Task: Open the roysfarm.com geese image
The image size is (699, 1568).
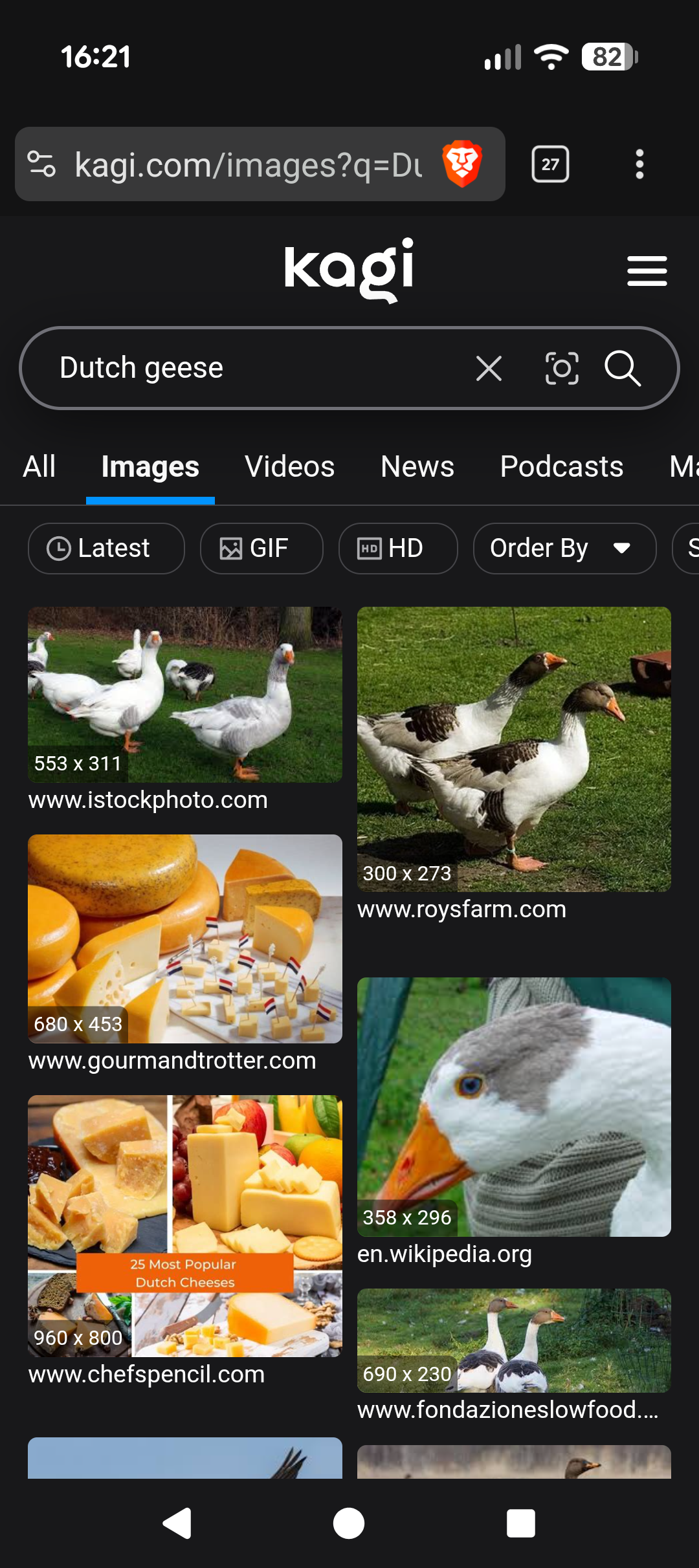Action: point(514,748)
